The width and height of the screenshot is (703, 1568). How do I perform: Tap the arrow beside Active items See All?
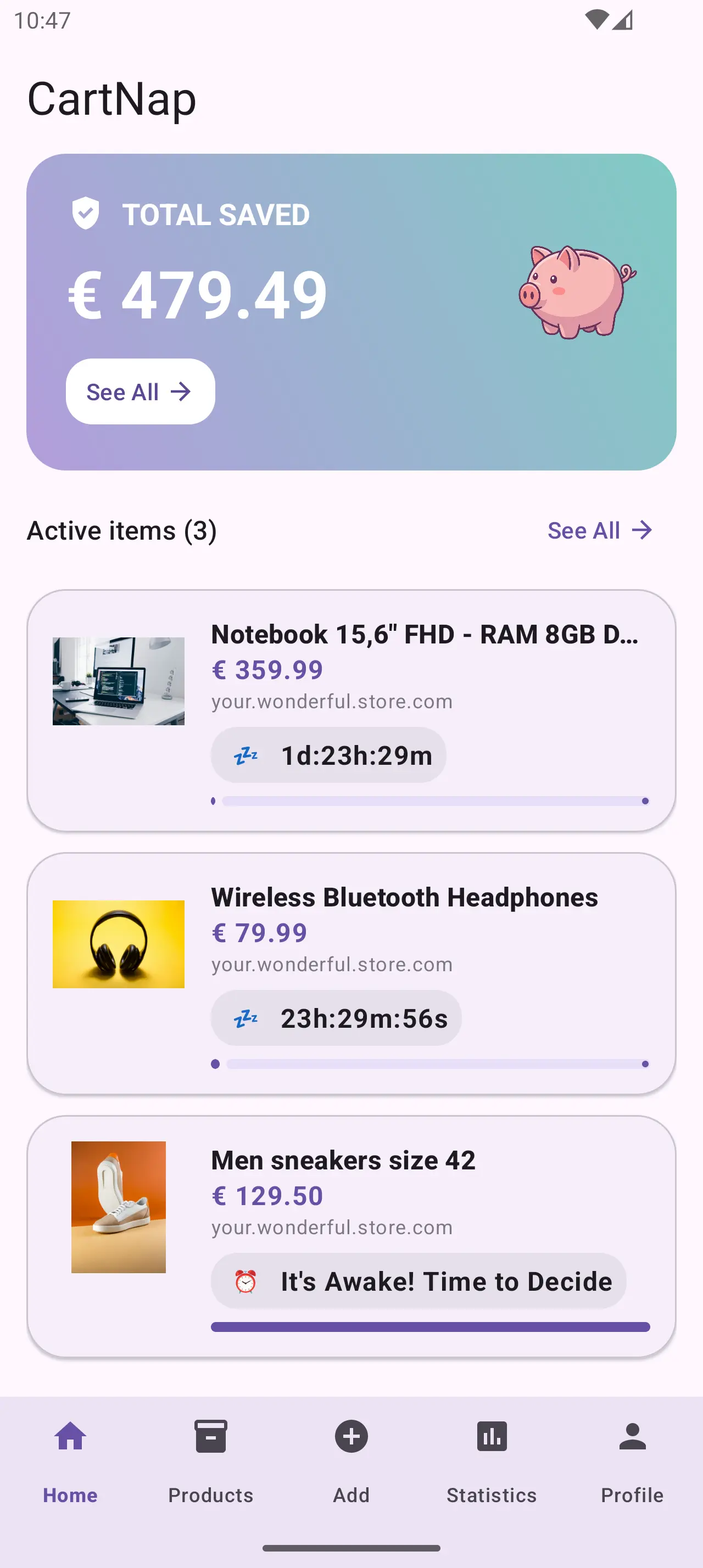[x=642, y=530]
